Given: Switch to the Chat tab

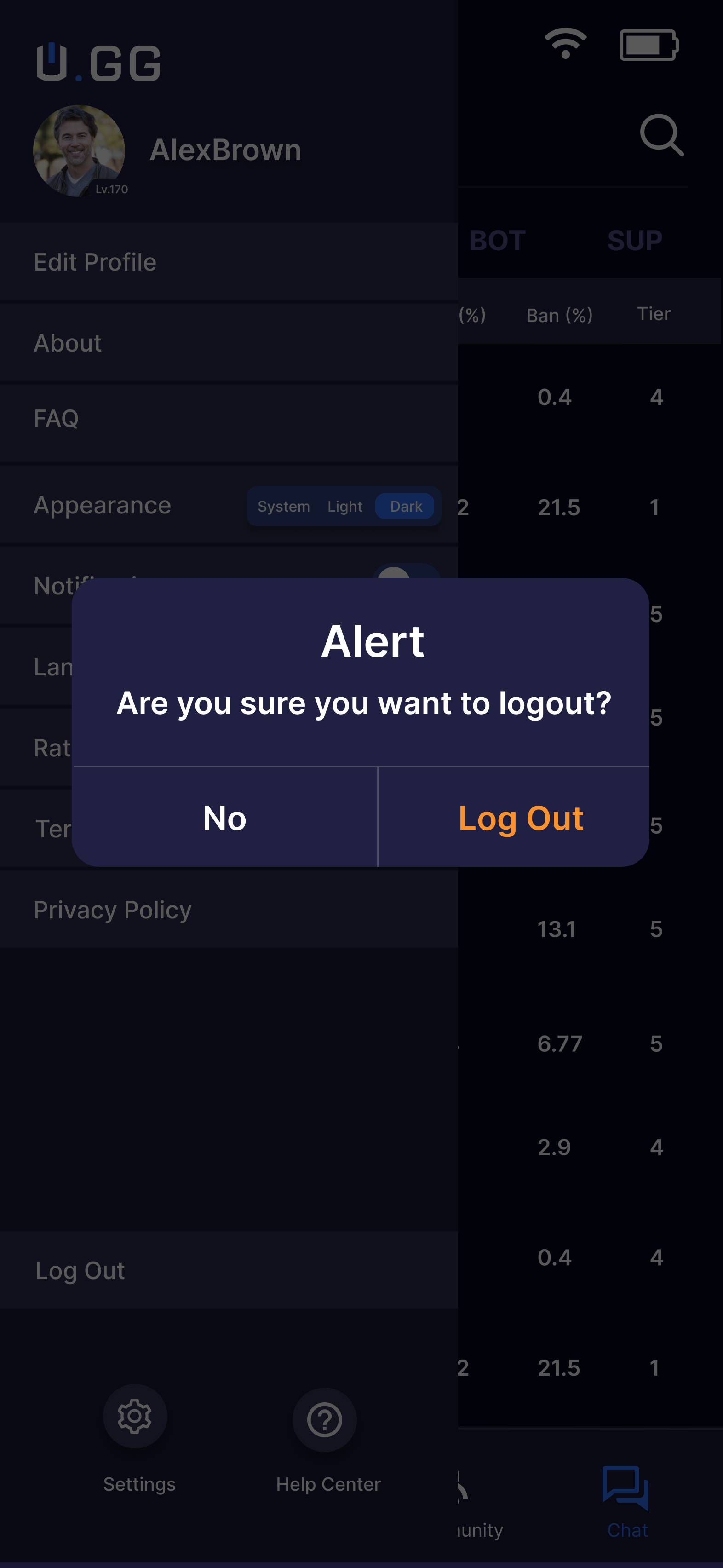Looking at the screenshot, I should pos(626,1501).
